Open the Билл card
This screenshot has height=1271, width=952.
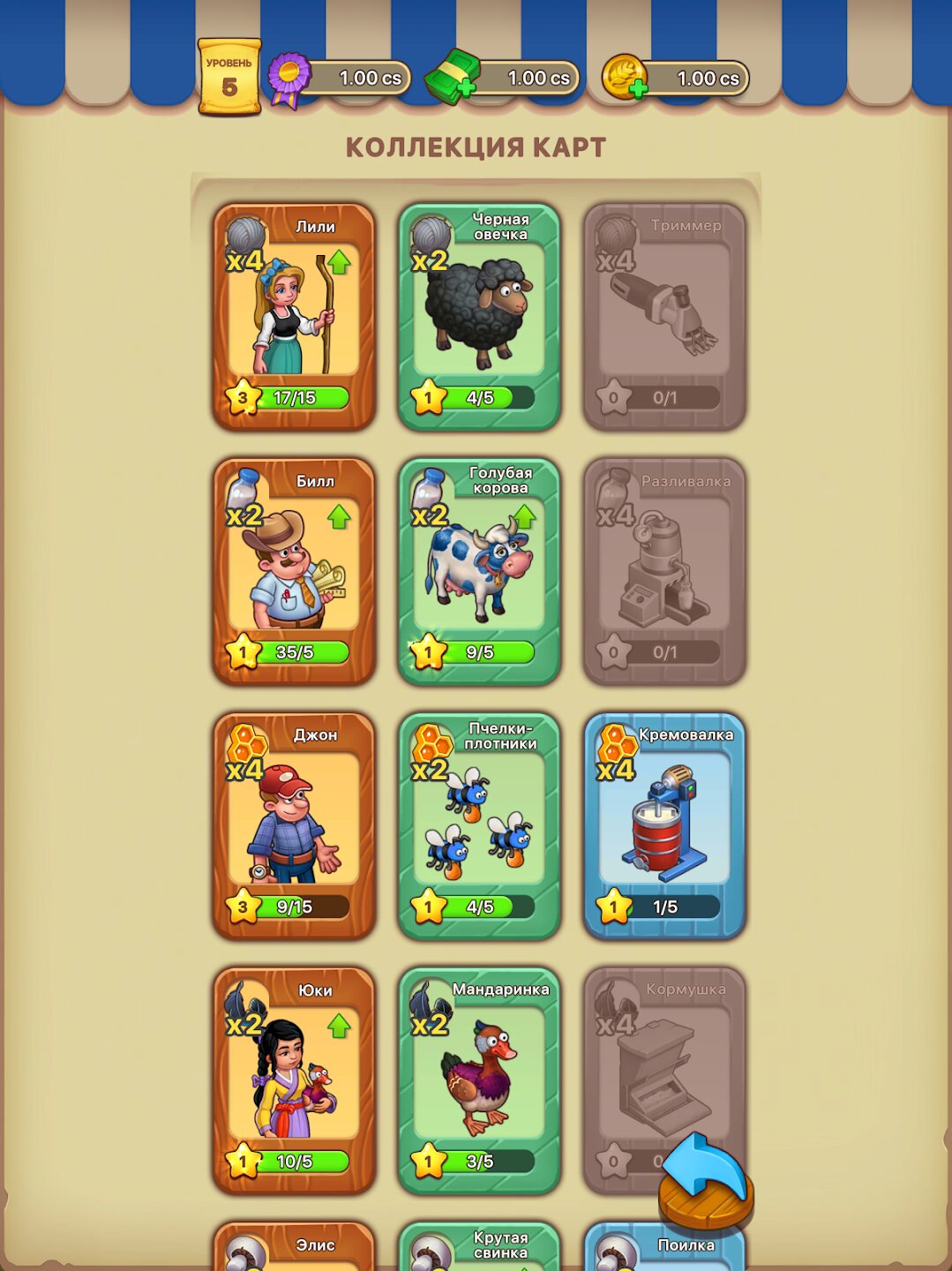point(294,572)
